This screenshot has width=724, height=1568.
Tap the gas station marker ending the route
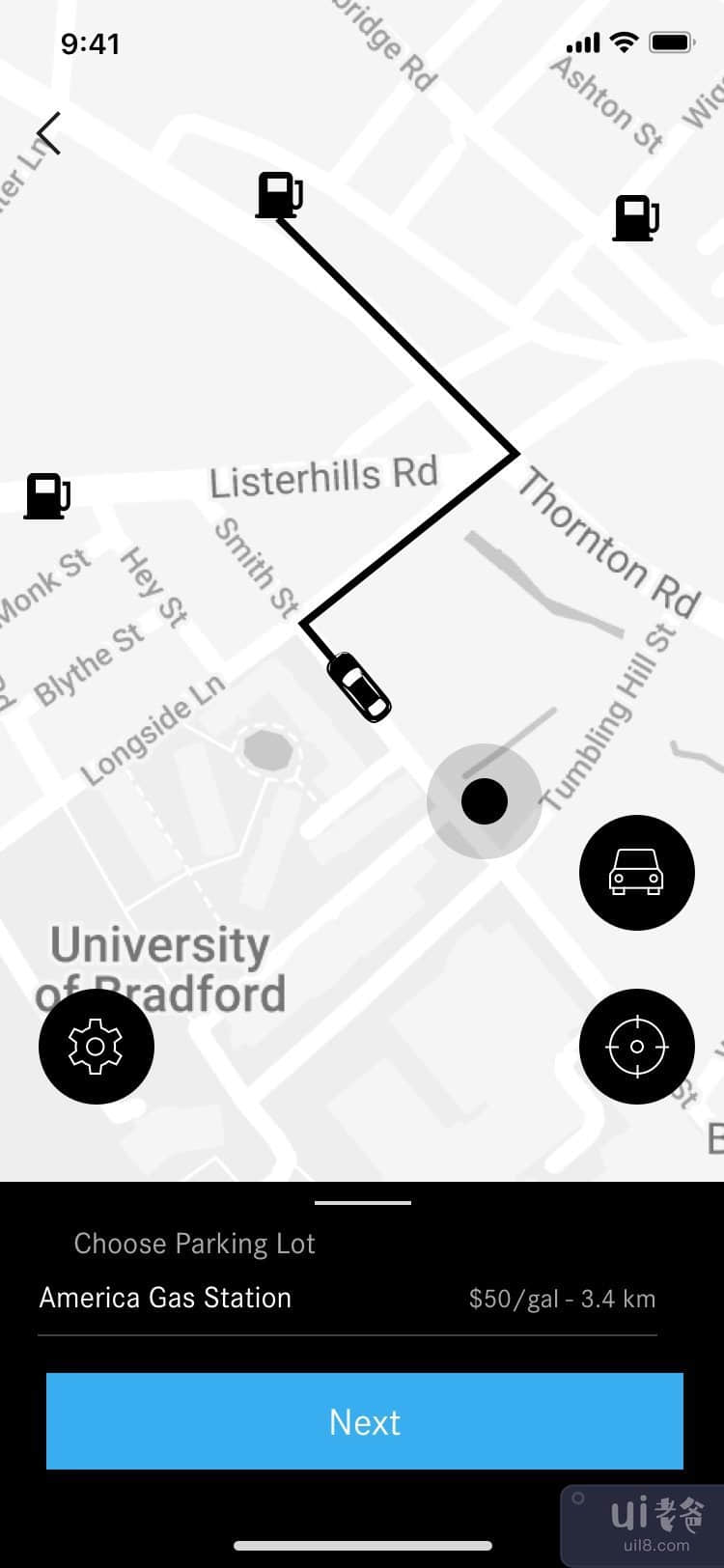click(279, 194)
